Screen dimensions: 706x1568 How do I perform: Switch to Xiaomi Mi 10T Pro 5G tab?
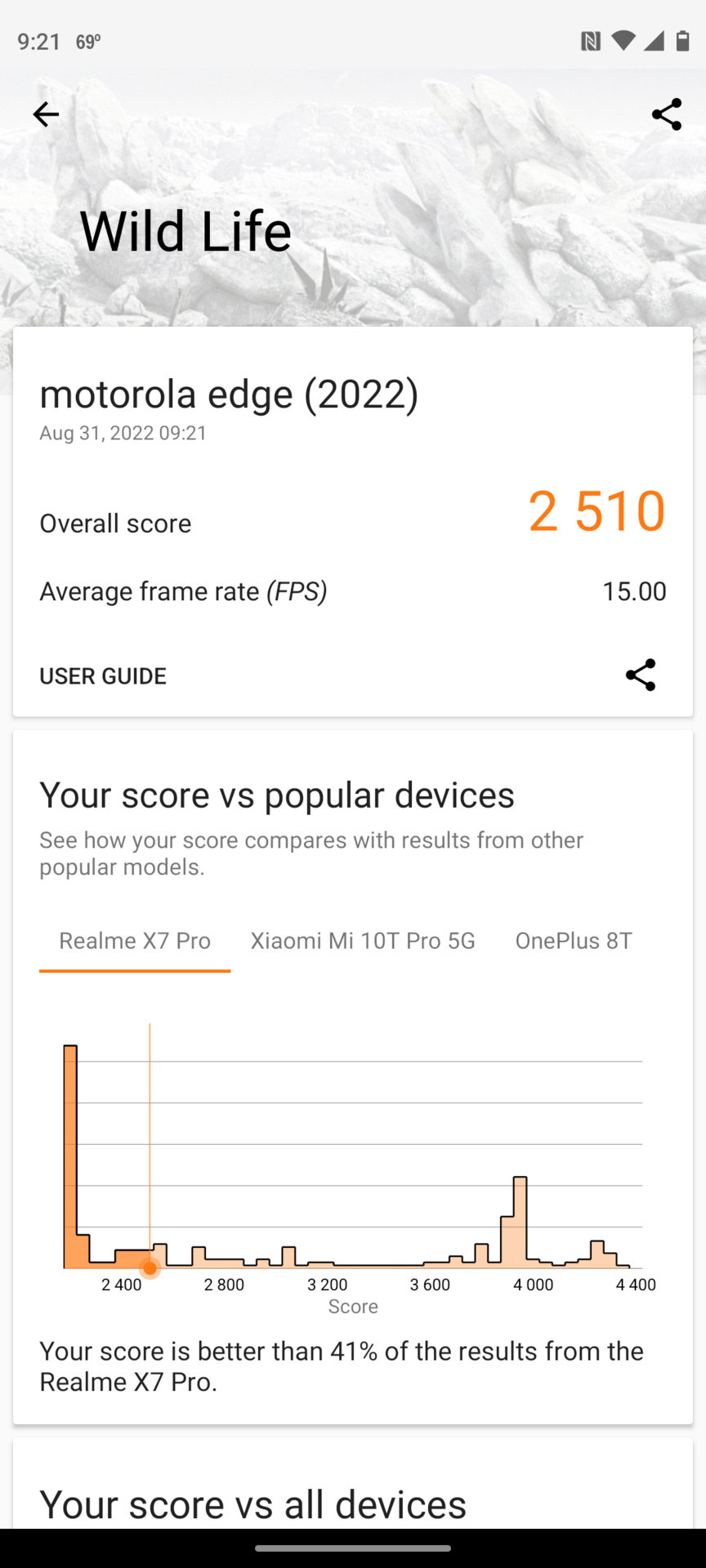[x=363, y=941]
